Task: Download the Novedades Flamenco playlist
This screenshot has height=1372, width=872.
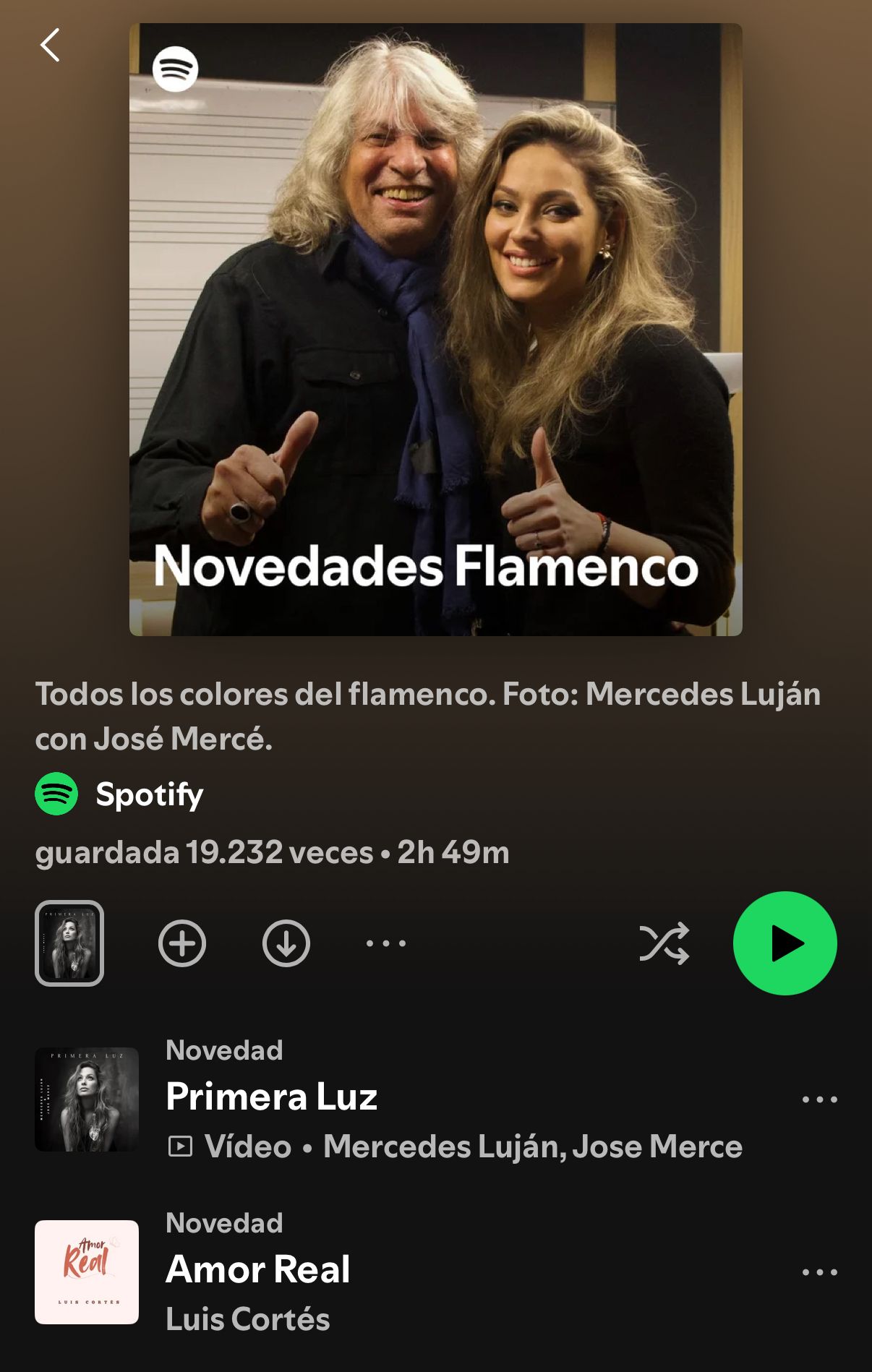Action: coord(286,943)
